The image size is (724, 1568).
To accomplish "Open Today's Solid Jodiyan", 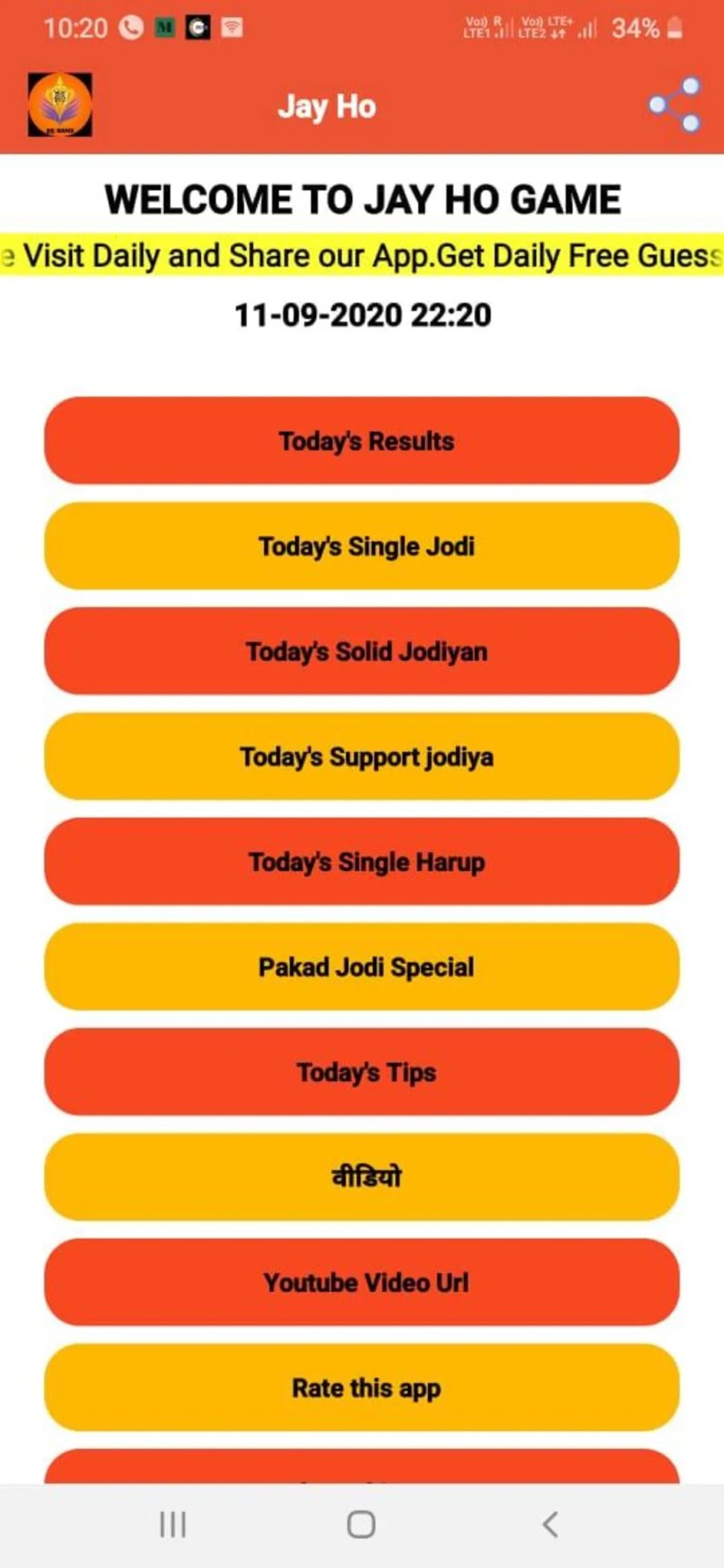I will click(x=362, y=651).
